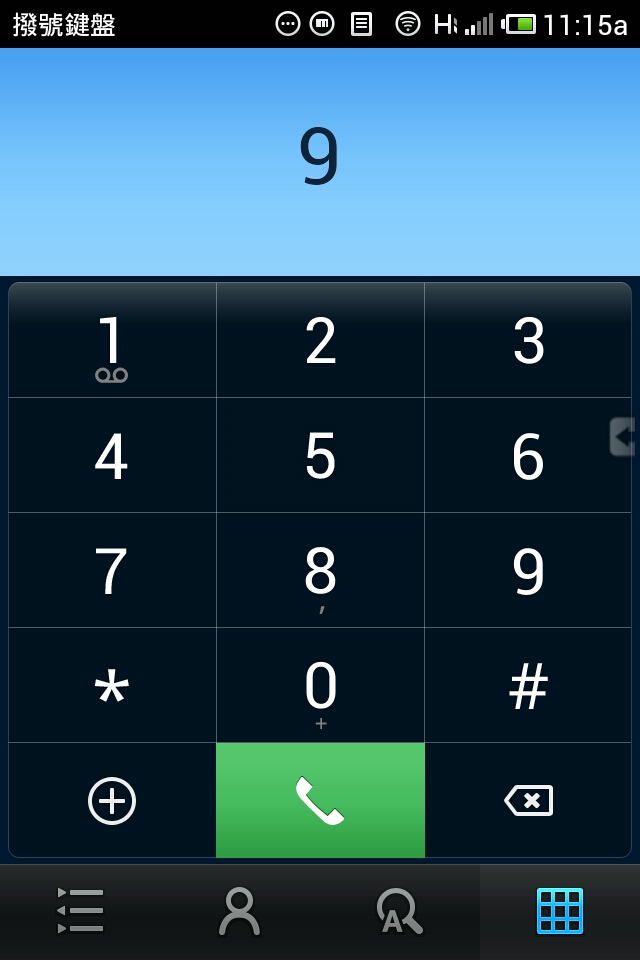Enter digit 2 on the dial pad
The width and height of the screenshot is (640, 960).
[x=320, y=341]
